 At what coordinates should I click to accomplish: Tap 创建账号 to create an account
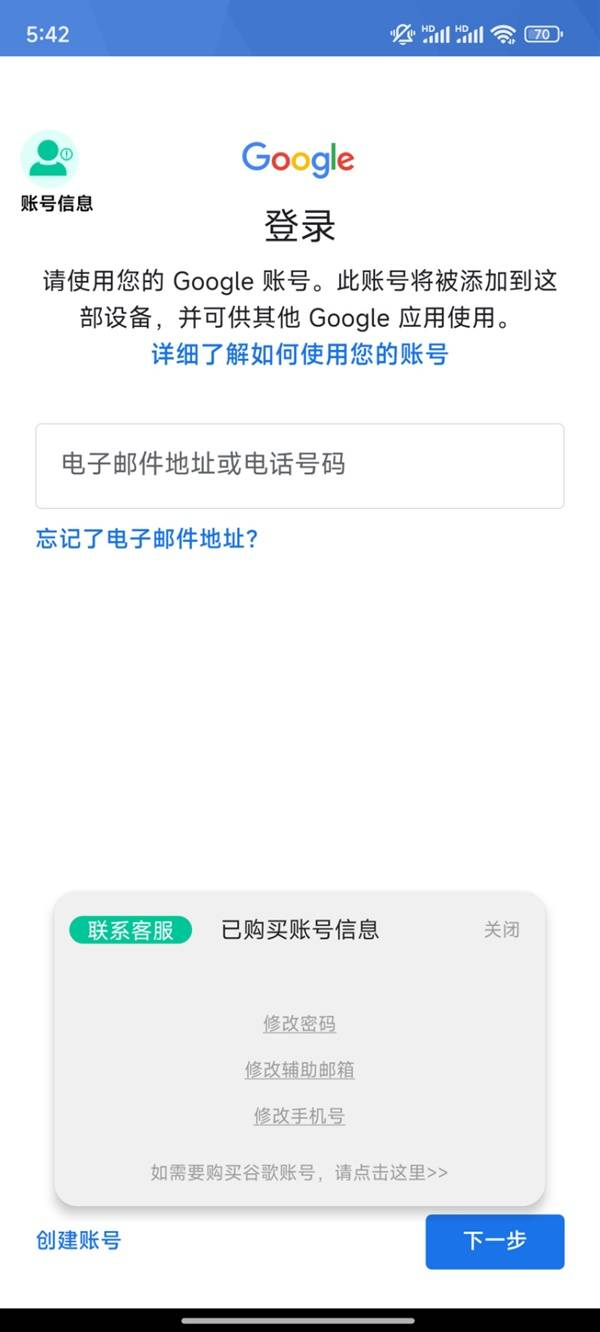pos(79,1241)
